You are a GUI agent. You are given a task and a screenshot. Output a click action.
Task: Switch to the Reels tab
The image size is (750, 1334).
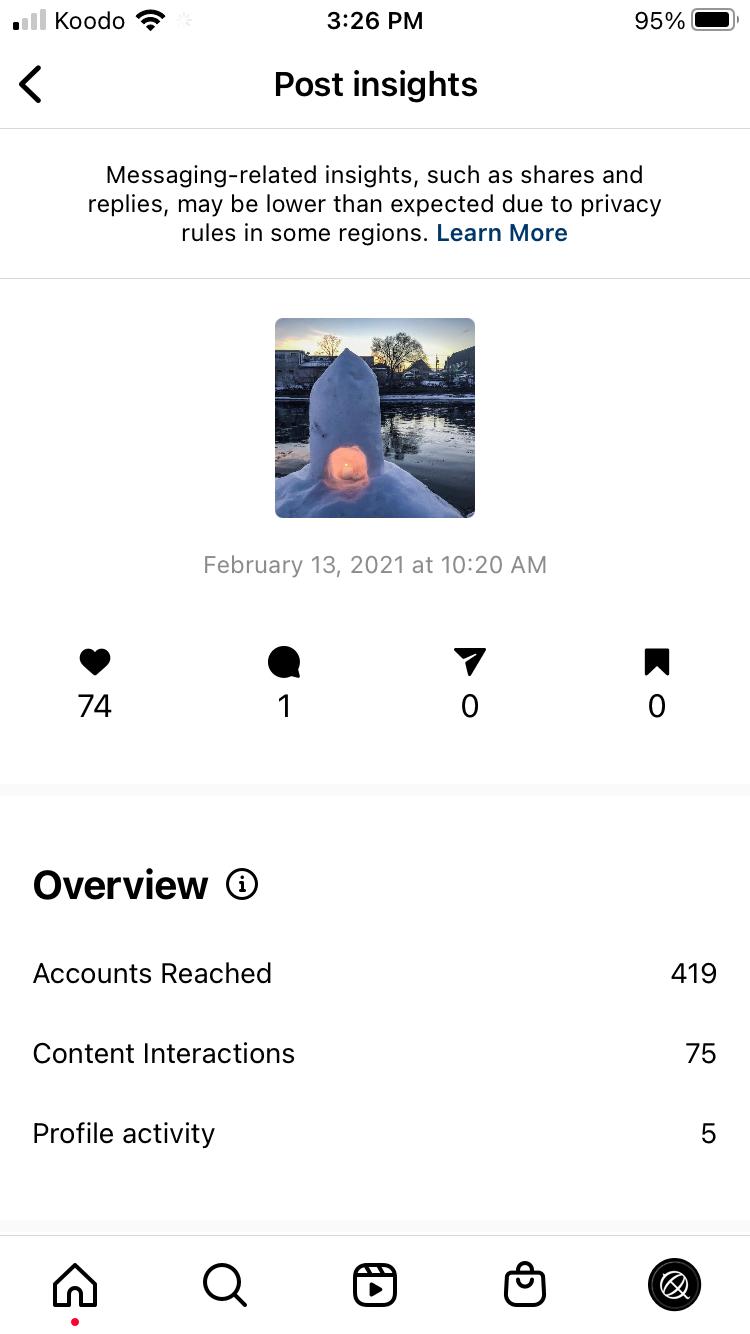click(x=375, y=1285)
